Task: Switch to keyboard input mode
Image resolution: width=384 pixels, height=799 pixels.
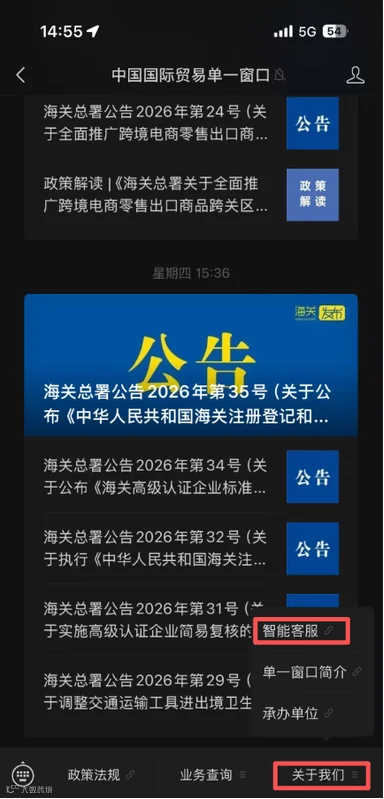Action: 23,775
